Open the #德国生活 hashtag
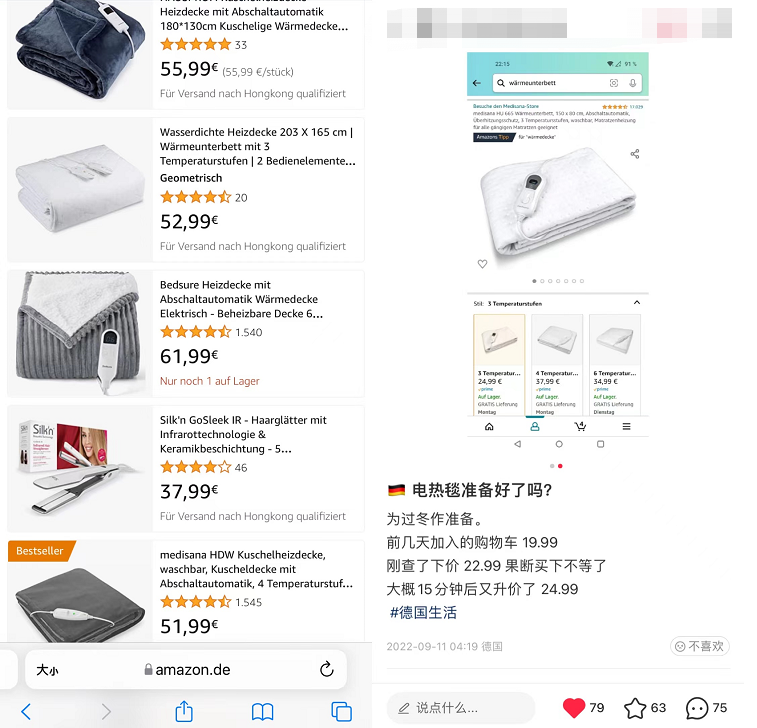Viewport: 757px width, 728px height. coord(423,612)
